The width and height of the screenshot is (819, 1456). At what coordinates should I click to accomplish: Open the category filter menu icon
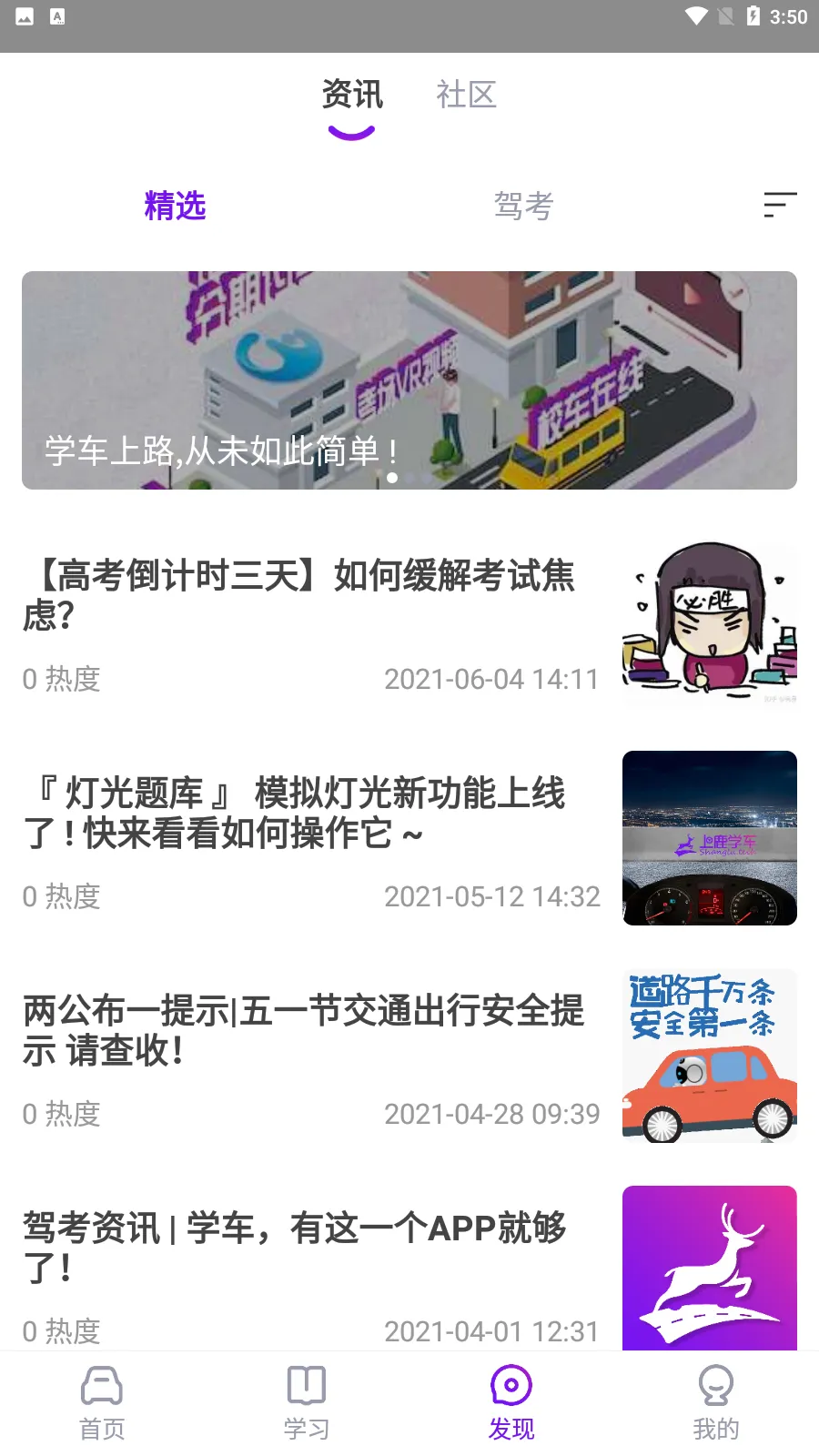780,205
